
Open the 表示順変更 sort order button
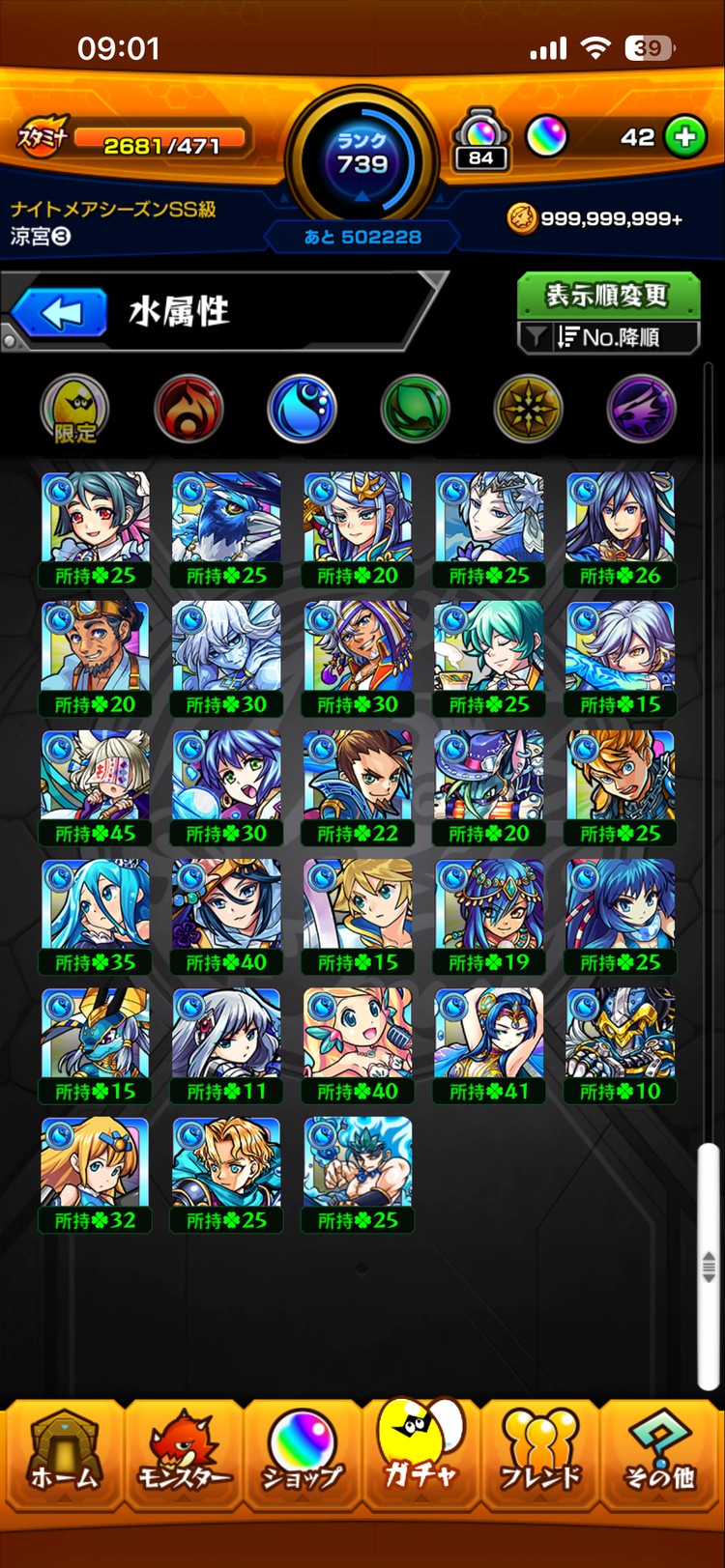click(x=607, y=296)
